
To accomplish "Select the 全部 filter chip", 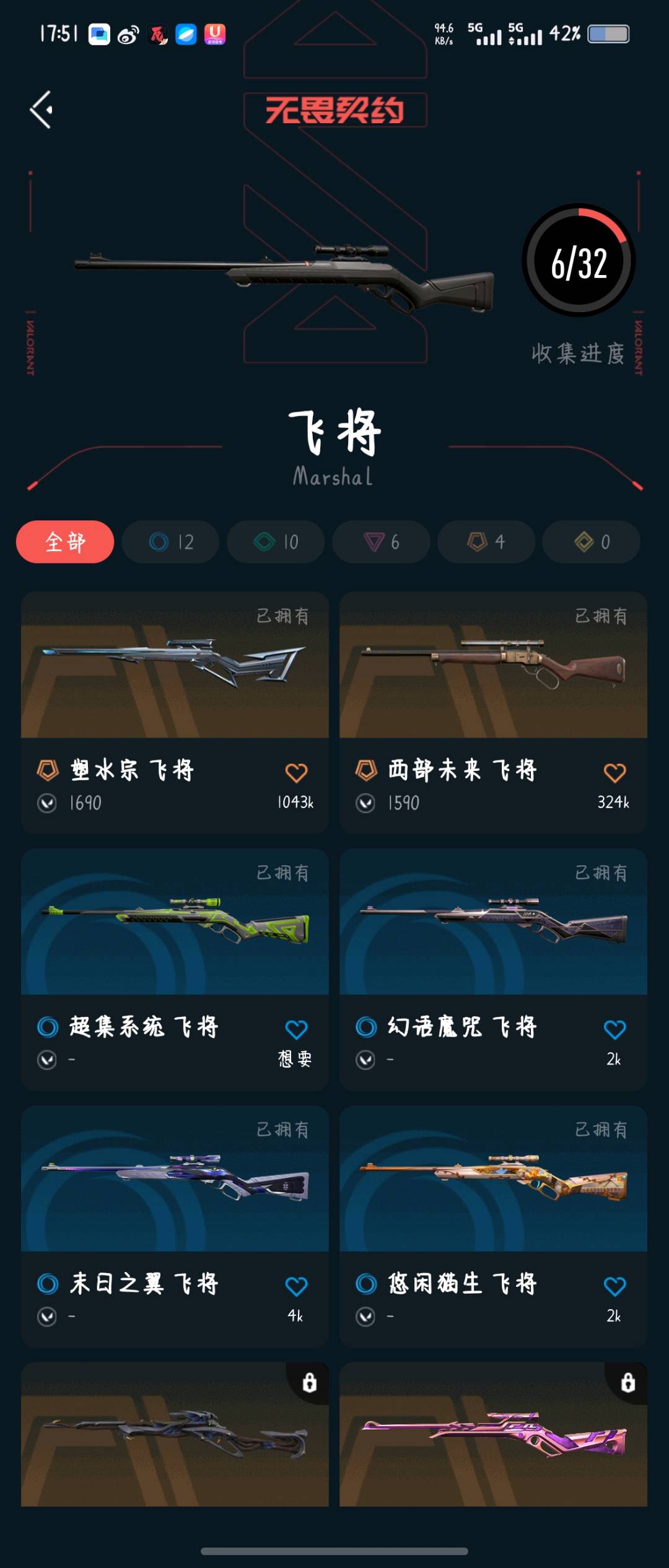I will [65, 542].
